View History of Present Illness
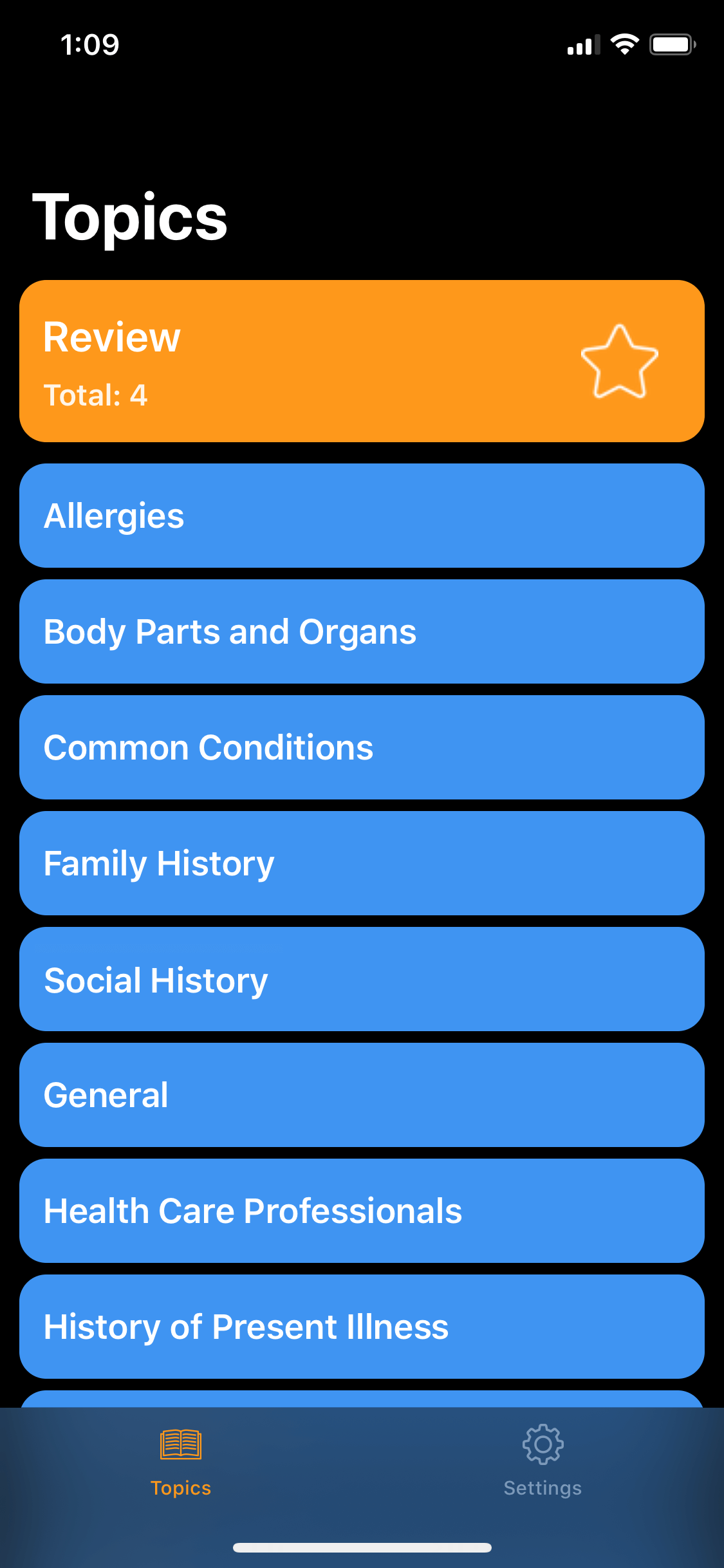Screen dimensions: 724x1568 click(x=362, y=1327)
